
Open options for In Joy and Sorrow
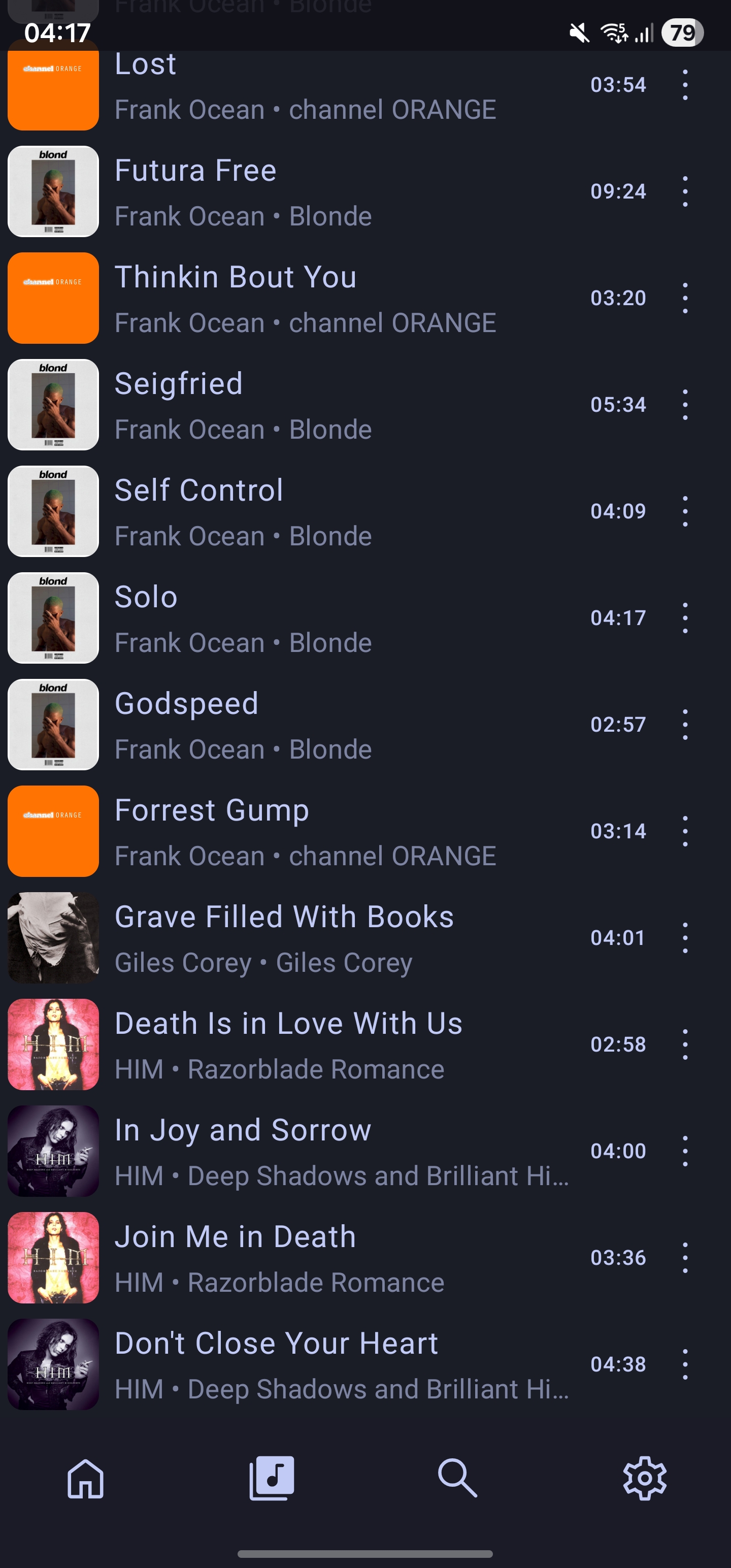pos(685,1151)
